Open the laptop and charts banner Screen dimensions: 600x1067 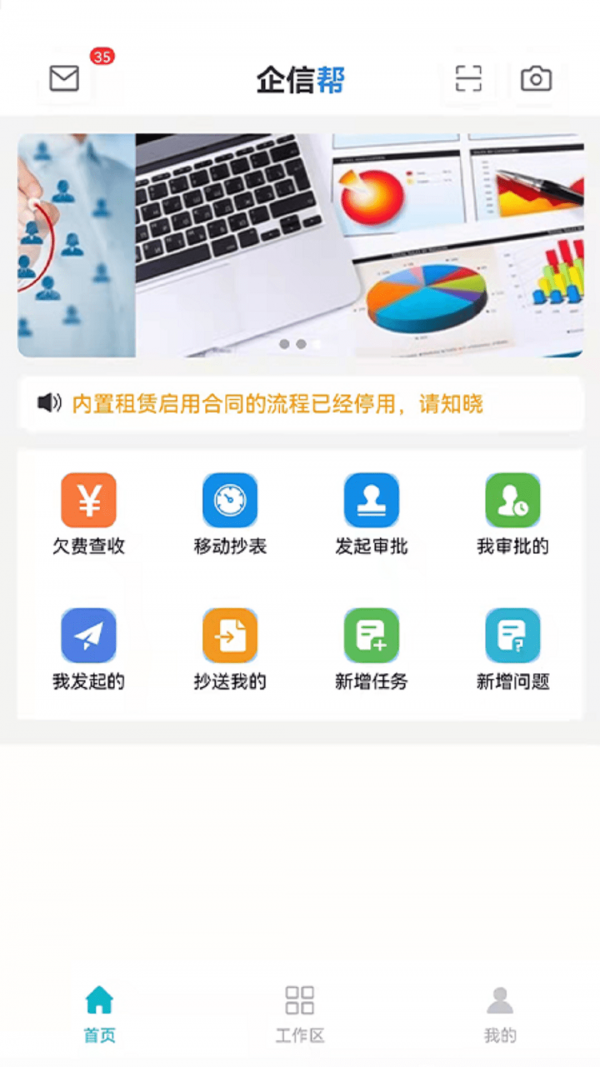point(300,245)
